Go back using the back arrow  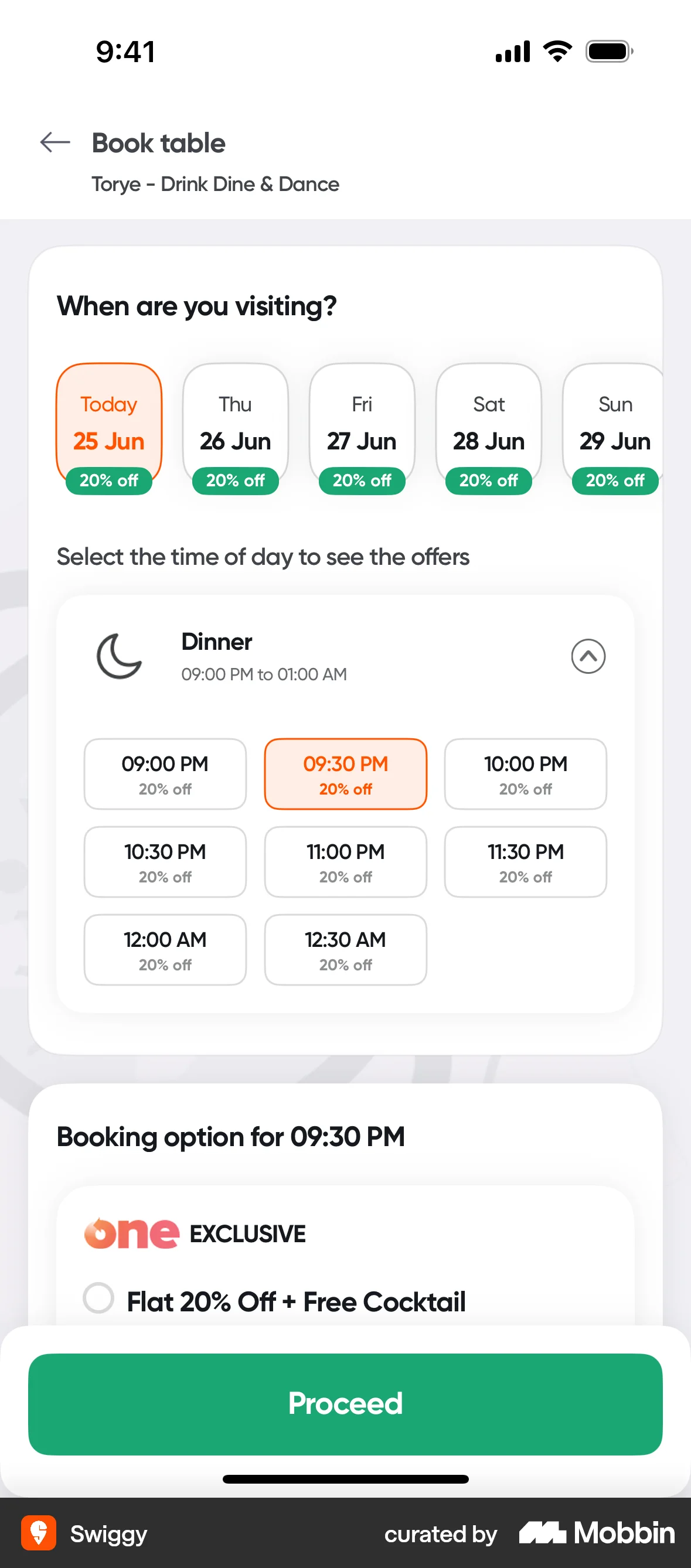click(x=54, y=143)
